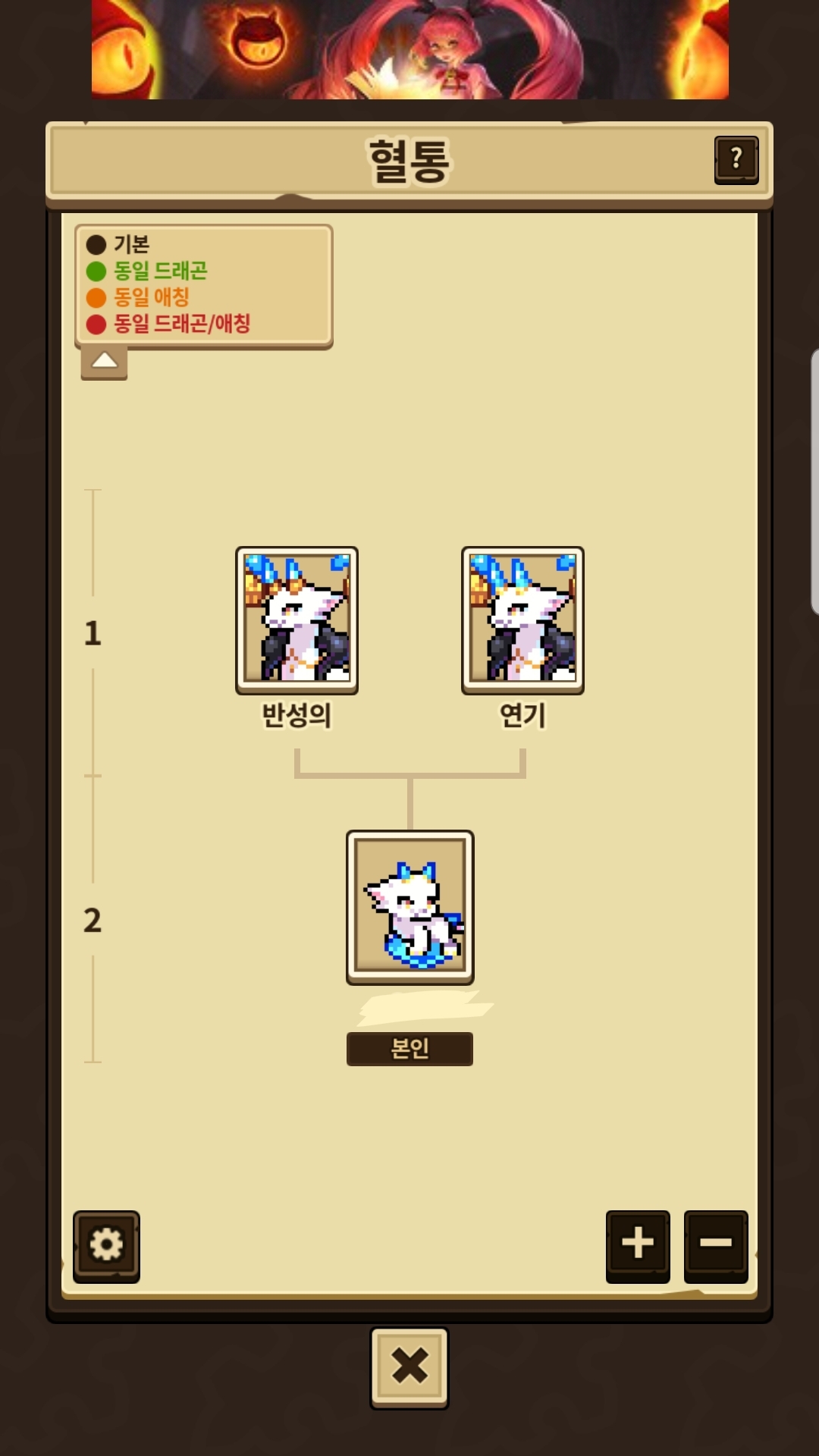Zoom out with the minus button
819x1456 pixels.
tap(715, 1245)
